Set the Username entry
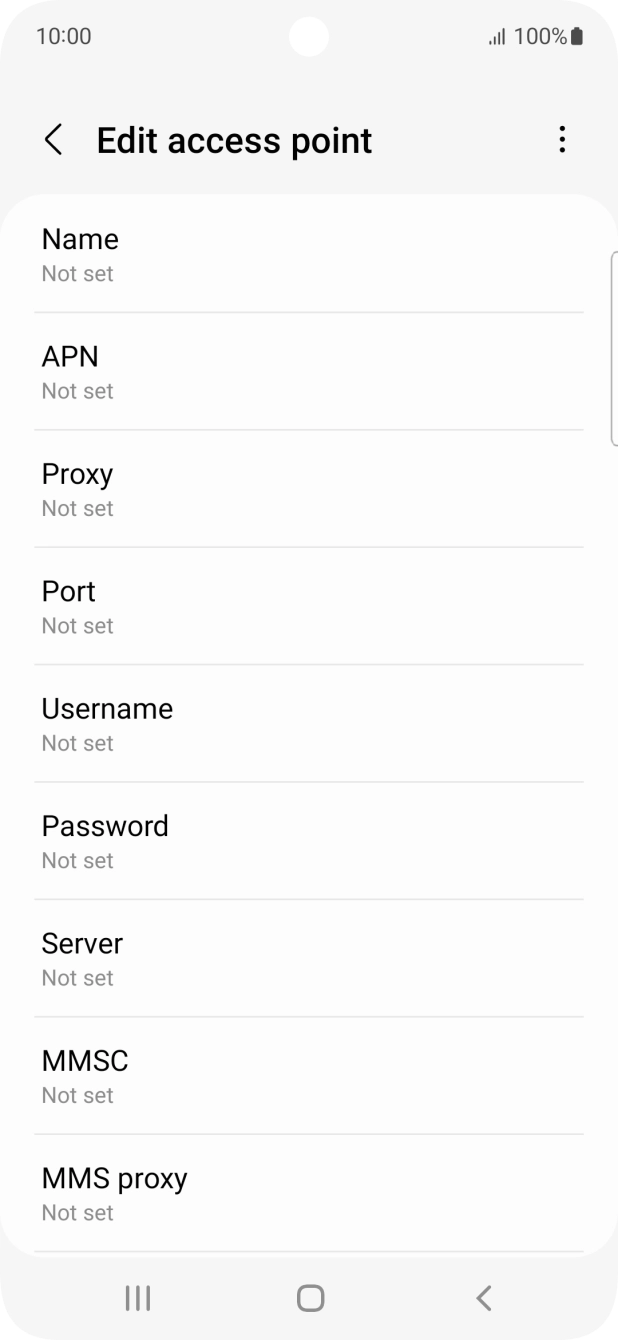 coord(308,724)
